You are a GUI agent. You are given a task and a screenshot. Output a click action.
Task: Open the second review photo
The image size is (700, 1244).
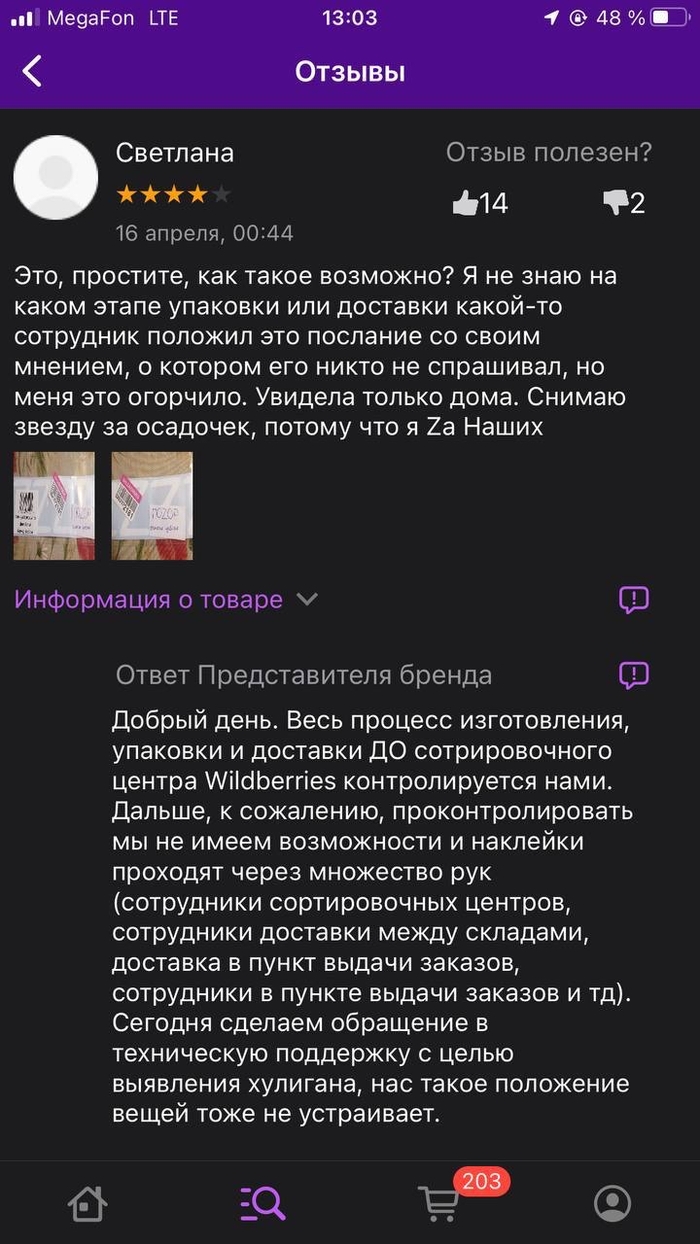pos(152,506)
